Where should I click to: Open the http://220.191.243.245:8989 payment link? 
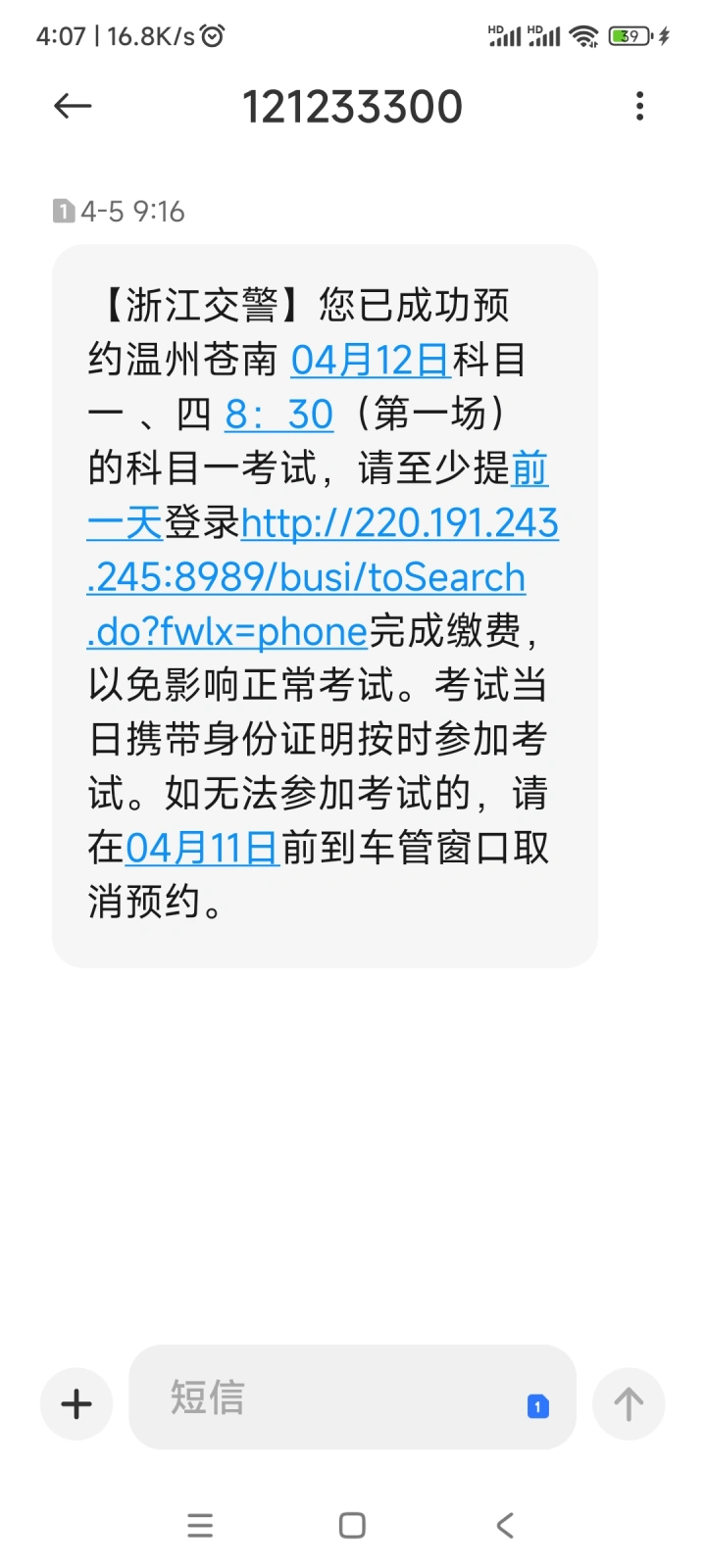(x=323, y=577)
